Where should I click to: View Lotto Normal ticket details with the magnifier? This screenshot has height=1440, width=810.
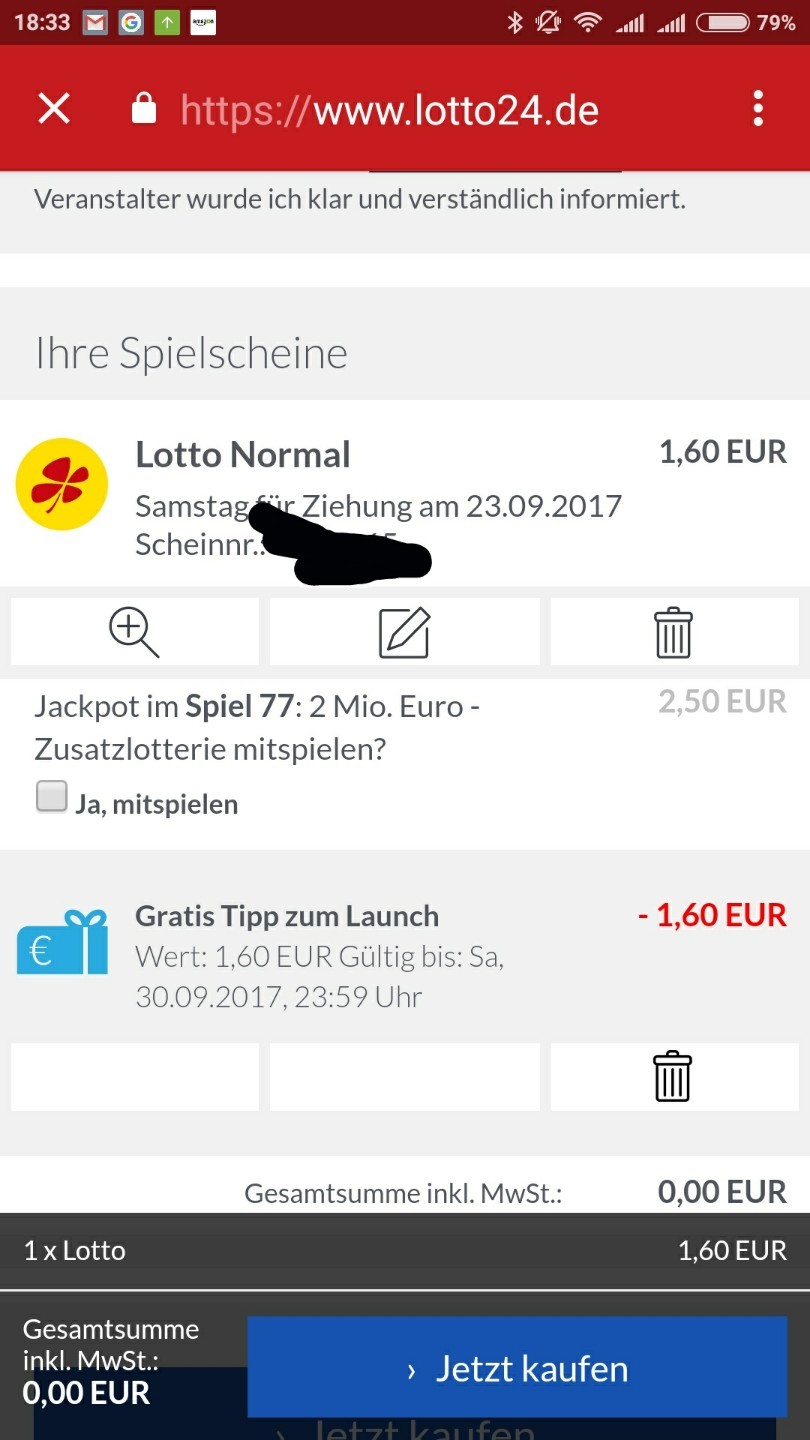pos(135,632)
